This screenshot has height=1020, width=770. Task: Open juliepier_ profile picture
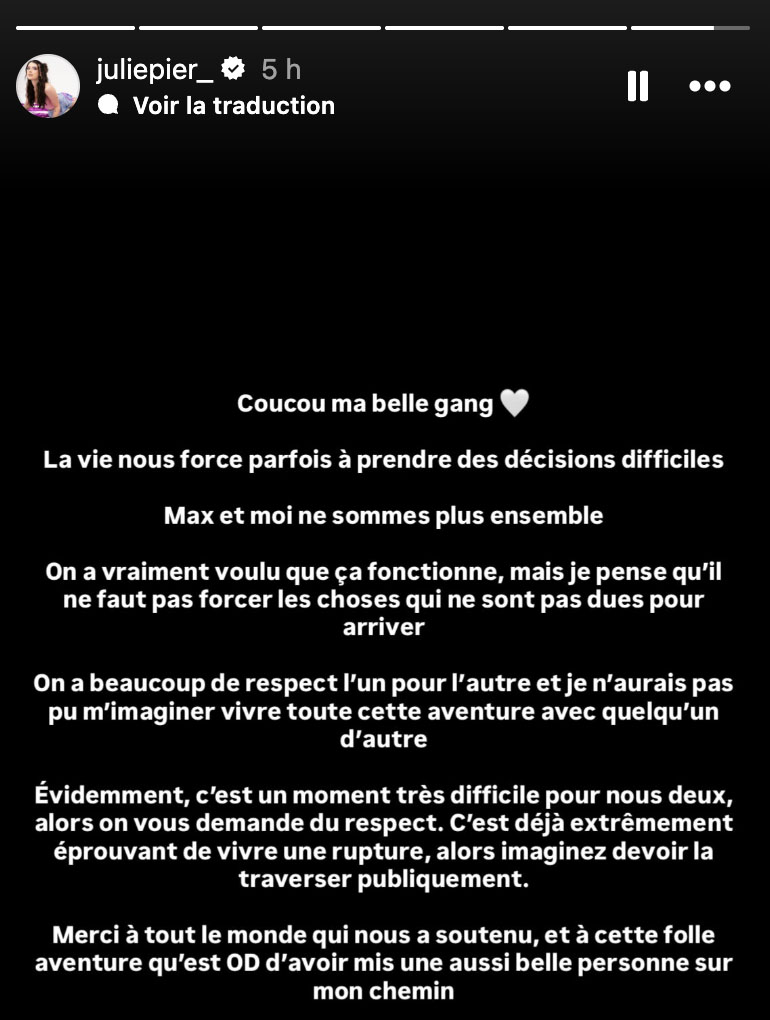[x=47, y=86]
